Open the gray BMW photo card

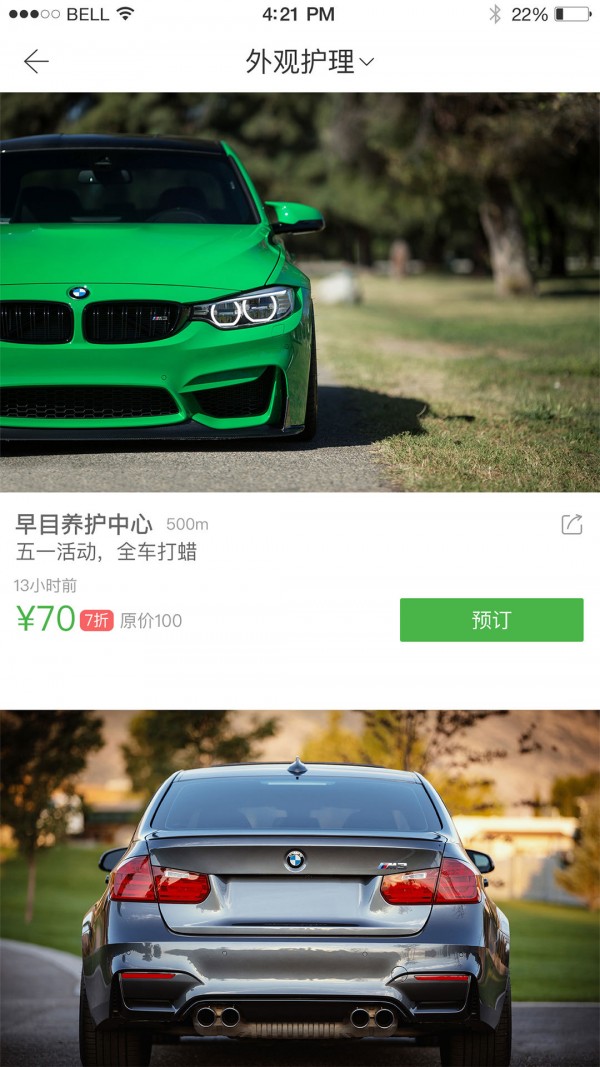point(300,888)
